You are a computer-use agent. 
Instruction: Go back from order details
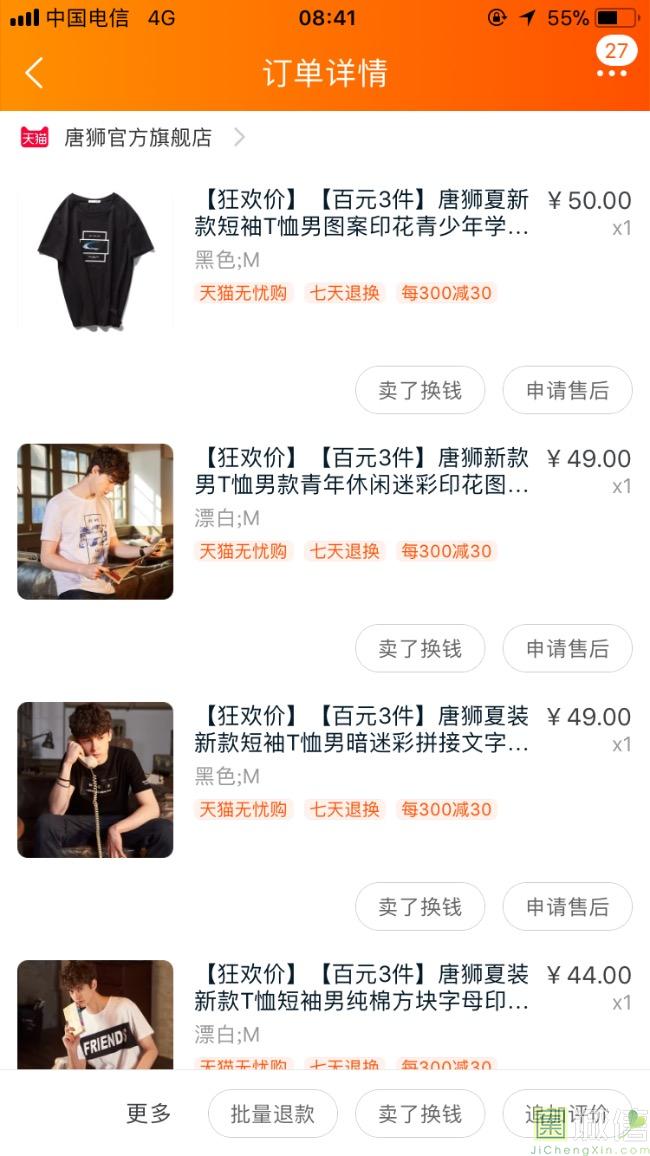click(x=34, y=73)
